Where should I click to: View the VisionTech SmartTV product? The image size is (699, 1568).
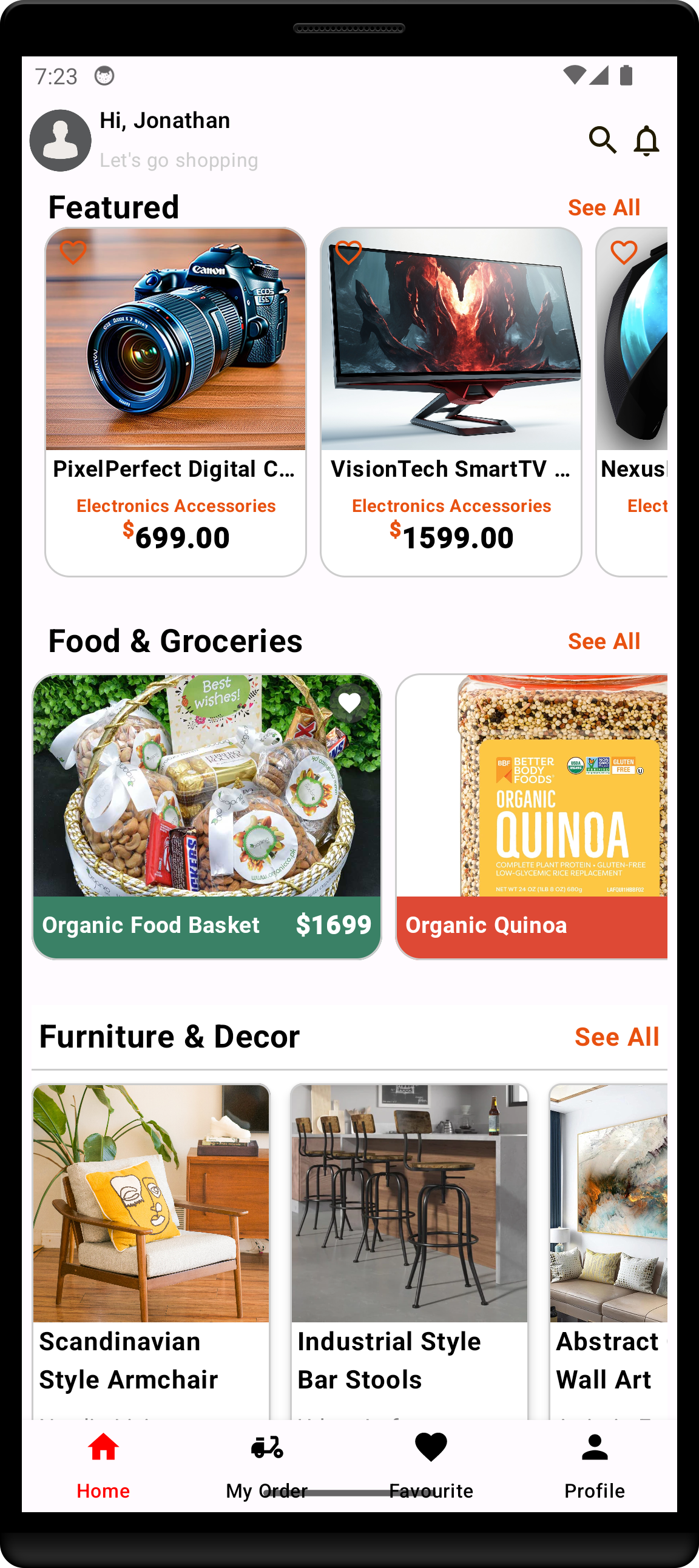point(451,402)
